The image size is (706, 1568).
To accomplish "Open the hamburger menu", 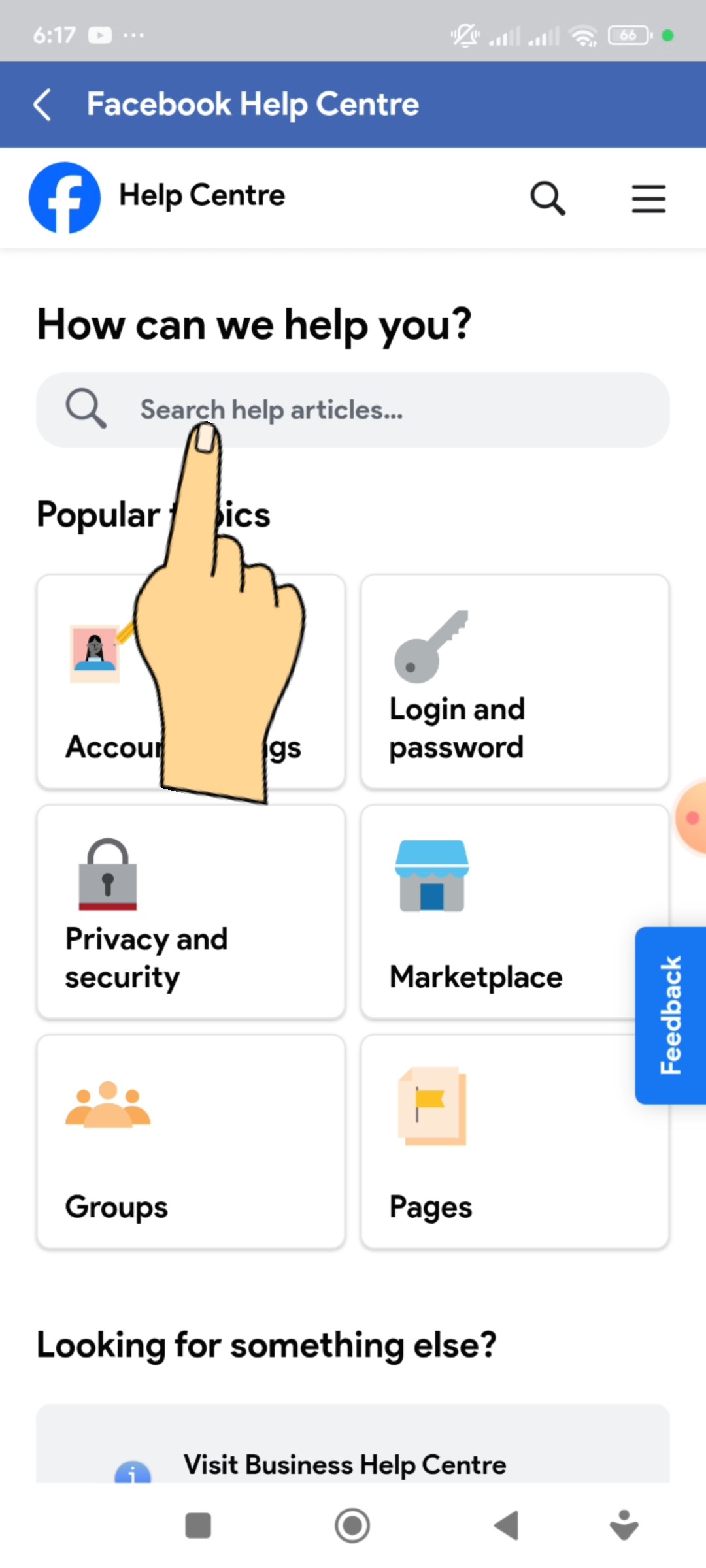I will click(648, 198).
